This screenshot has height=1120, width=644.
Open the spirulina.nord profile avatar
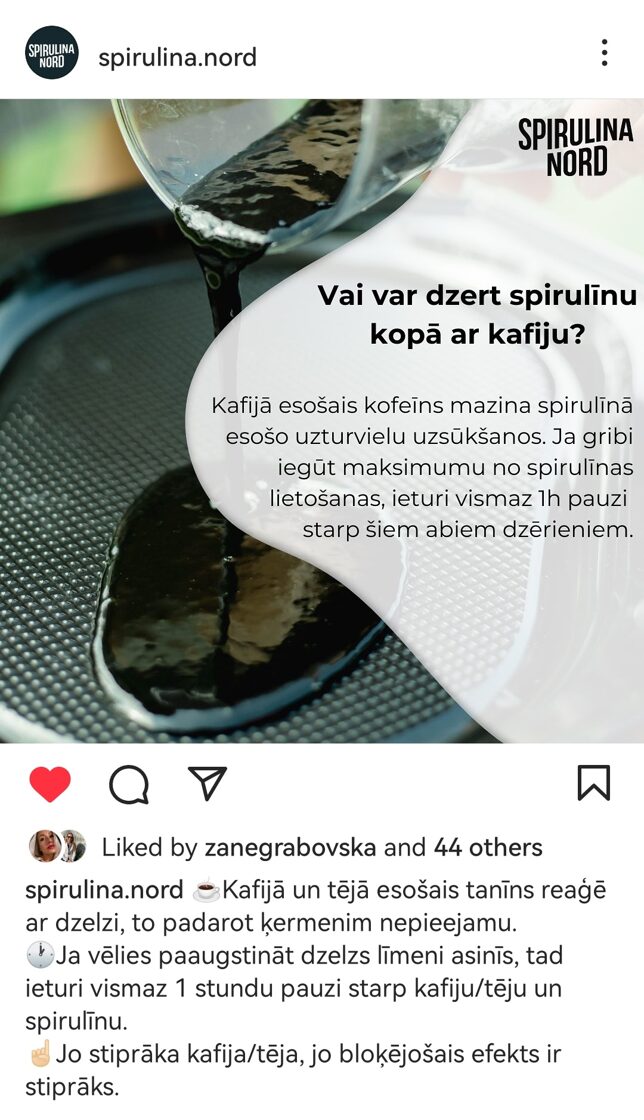[52, 53]
